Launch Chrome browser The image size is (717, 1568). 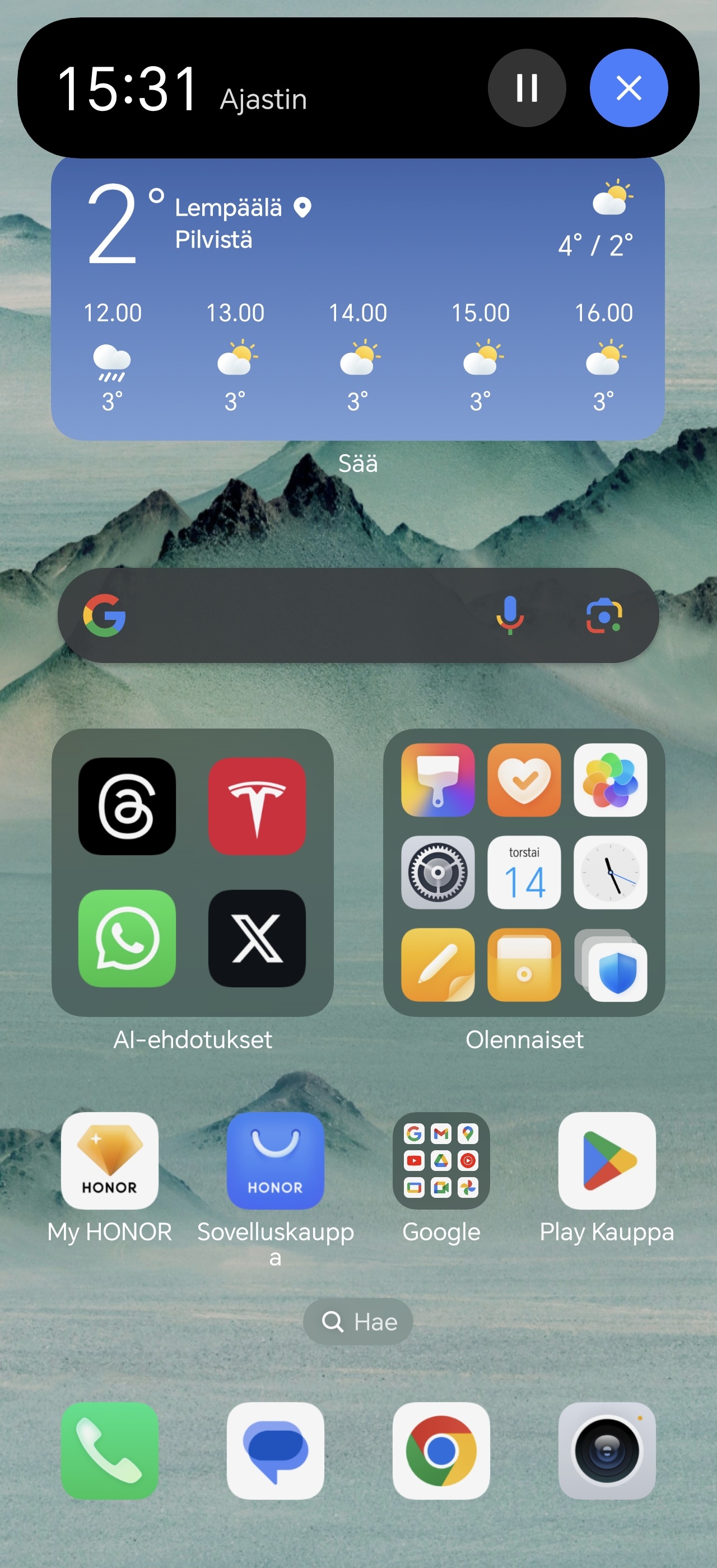(441, 1450)
